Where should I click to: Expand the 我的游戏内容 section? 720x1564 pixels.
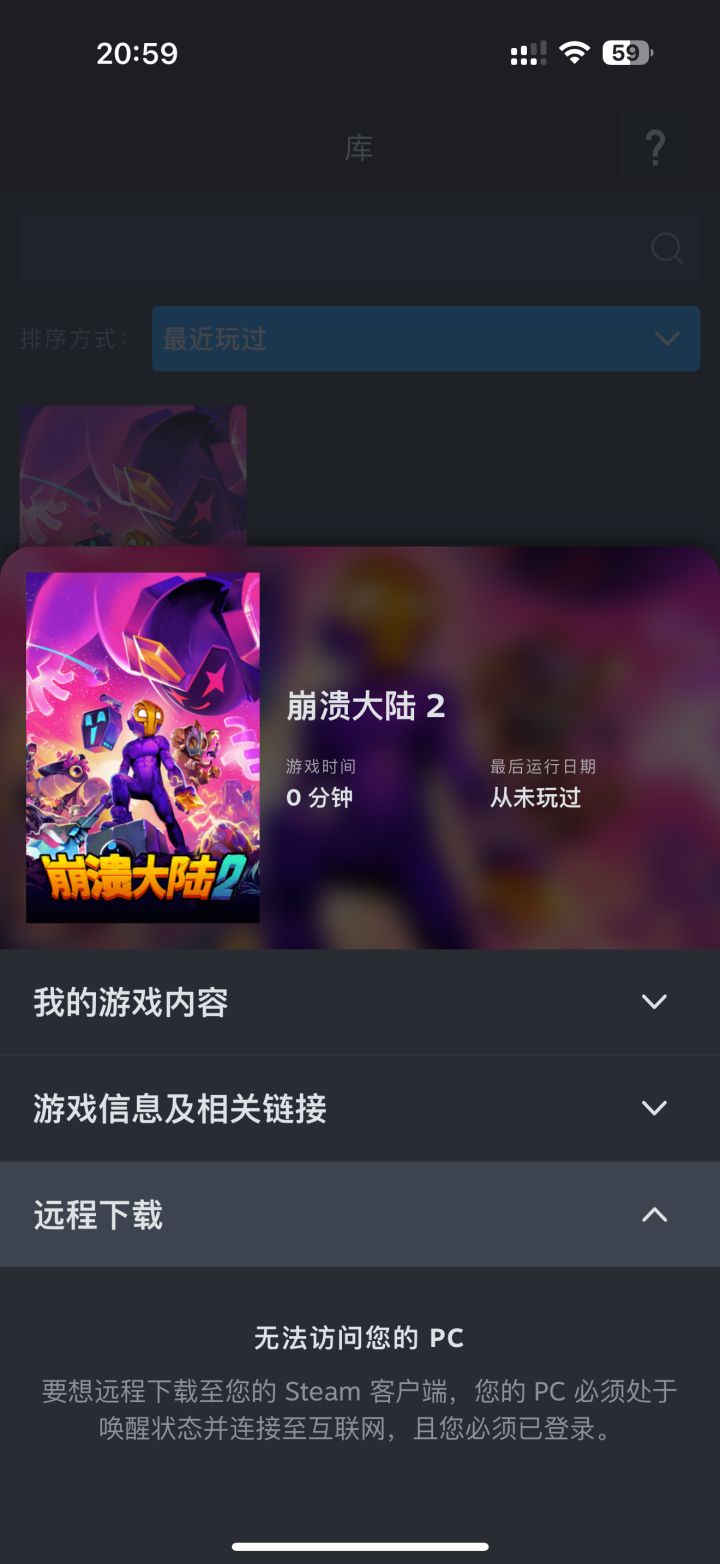pyautogui.click(x=360, y=1000)
